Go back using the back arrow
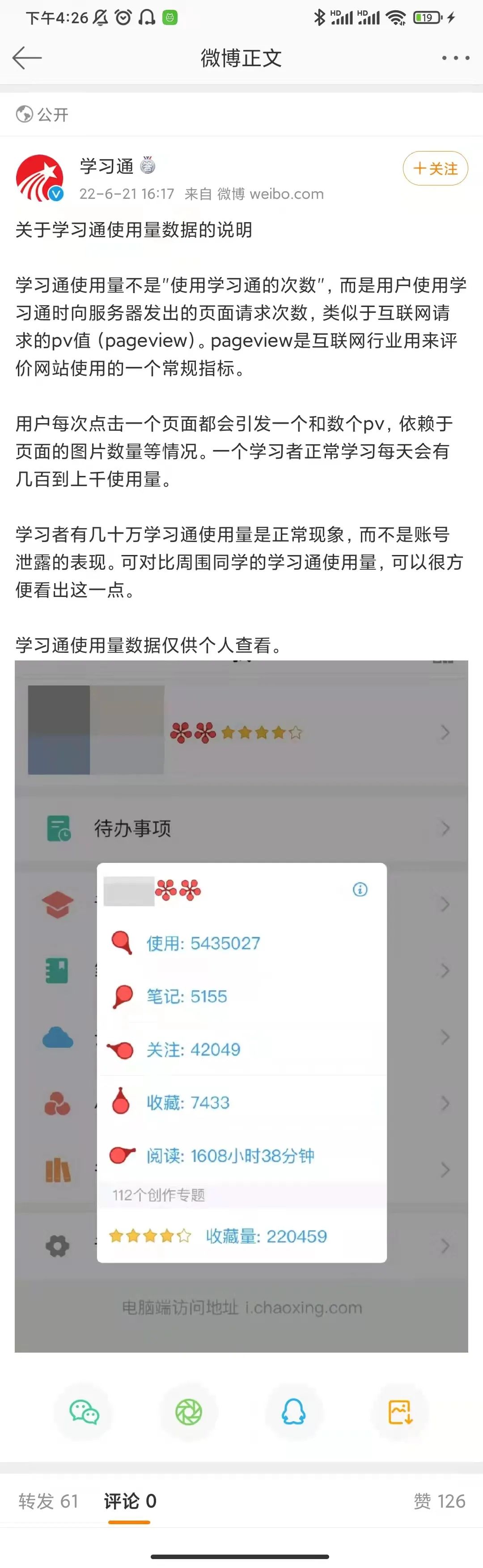The width and height of the screenshot is (483, 1568). tap(27, 58)
